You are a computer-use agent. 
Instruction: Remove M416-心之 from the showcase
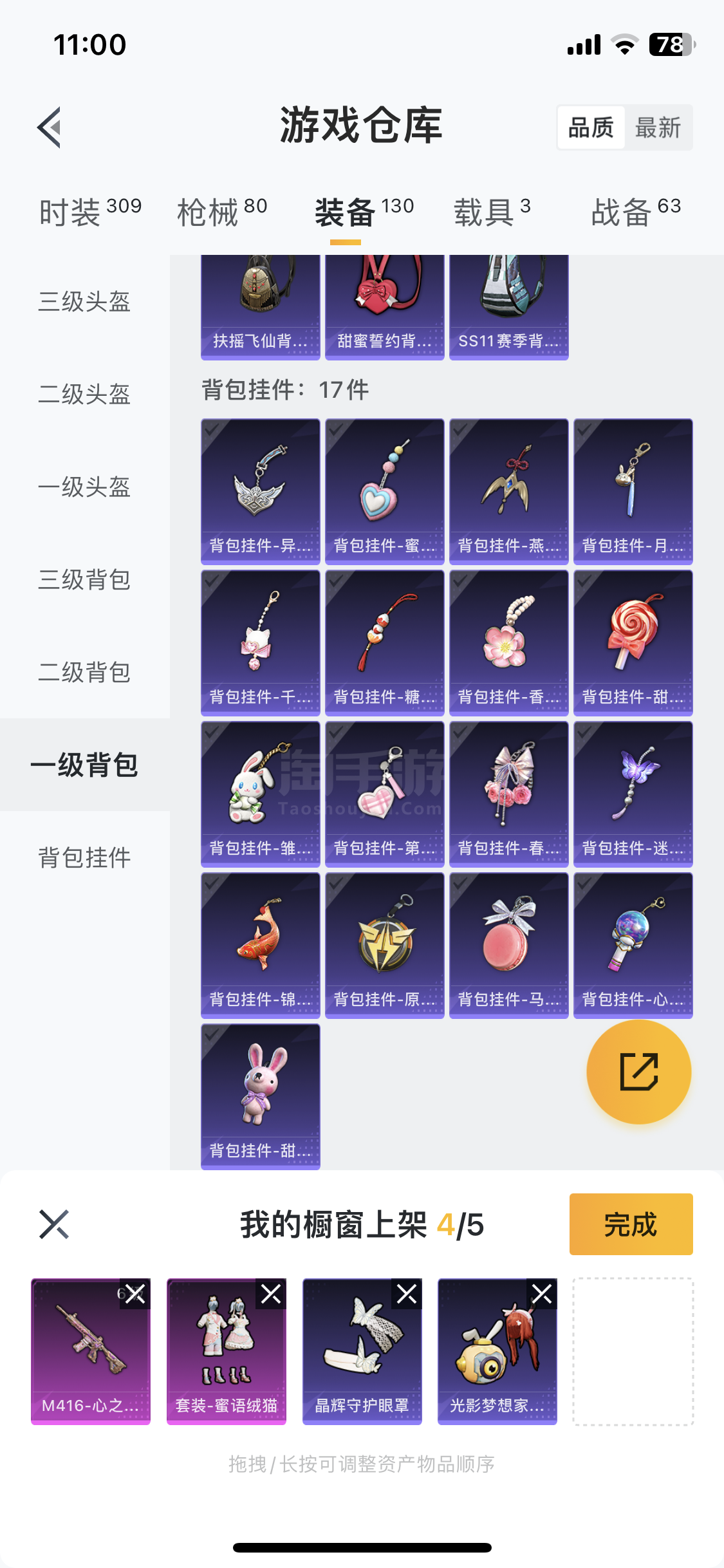[136, 1294]
